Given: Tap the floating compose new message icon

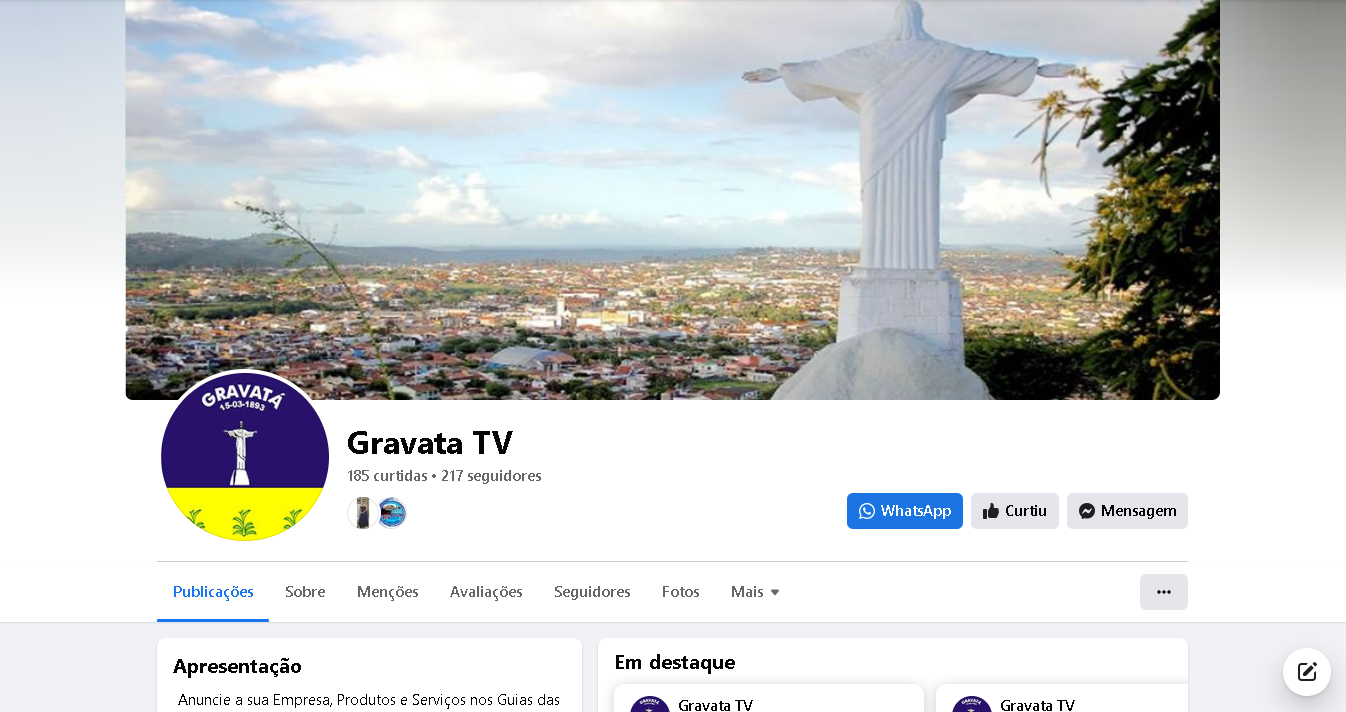Looking at the screenshot, I should click(1306, 672).
